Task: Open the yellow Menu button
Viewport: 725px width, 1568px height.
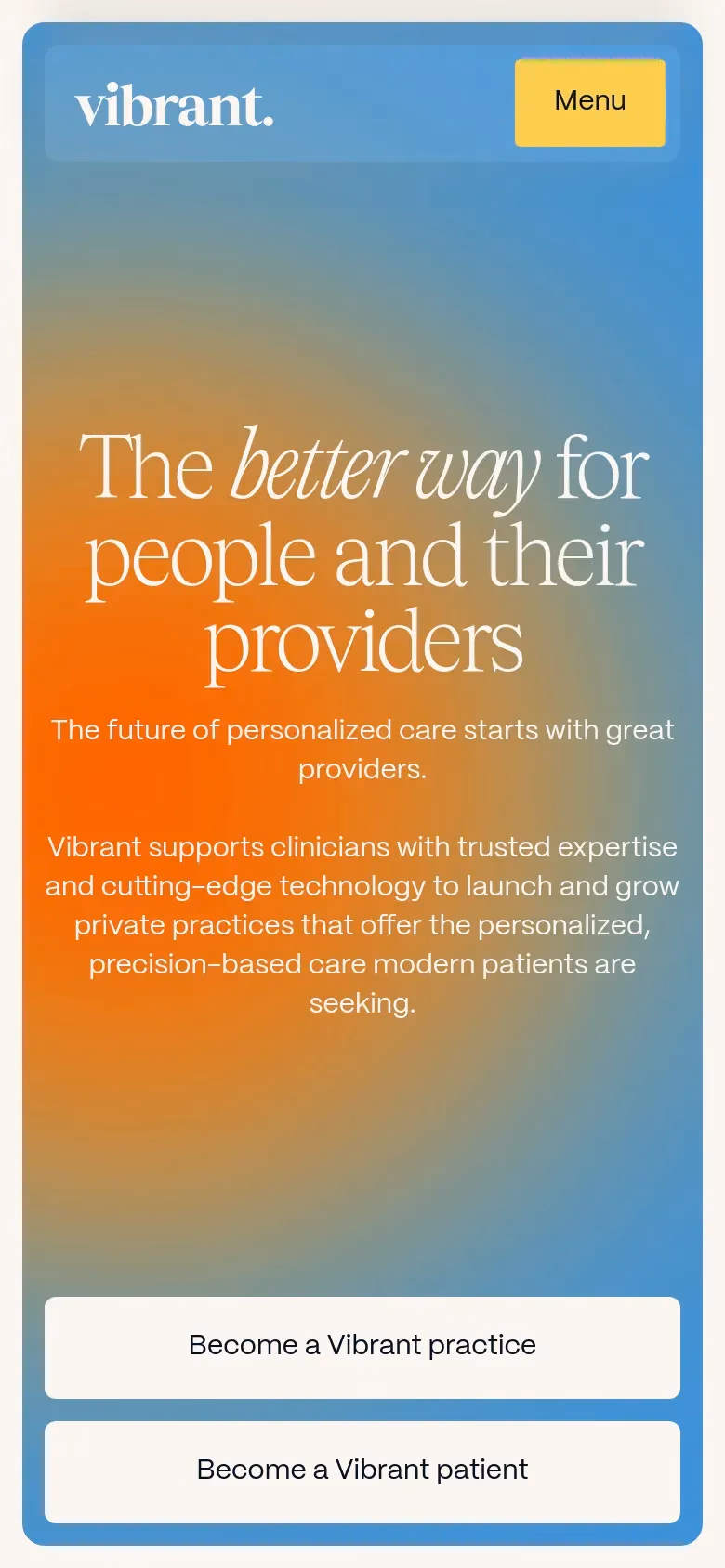Action: coord(590,103)
